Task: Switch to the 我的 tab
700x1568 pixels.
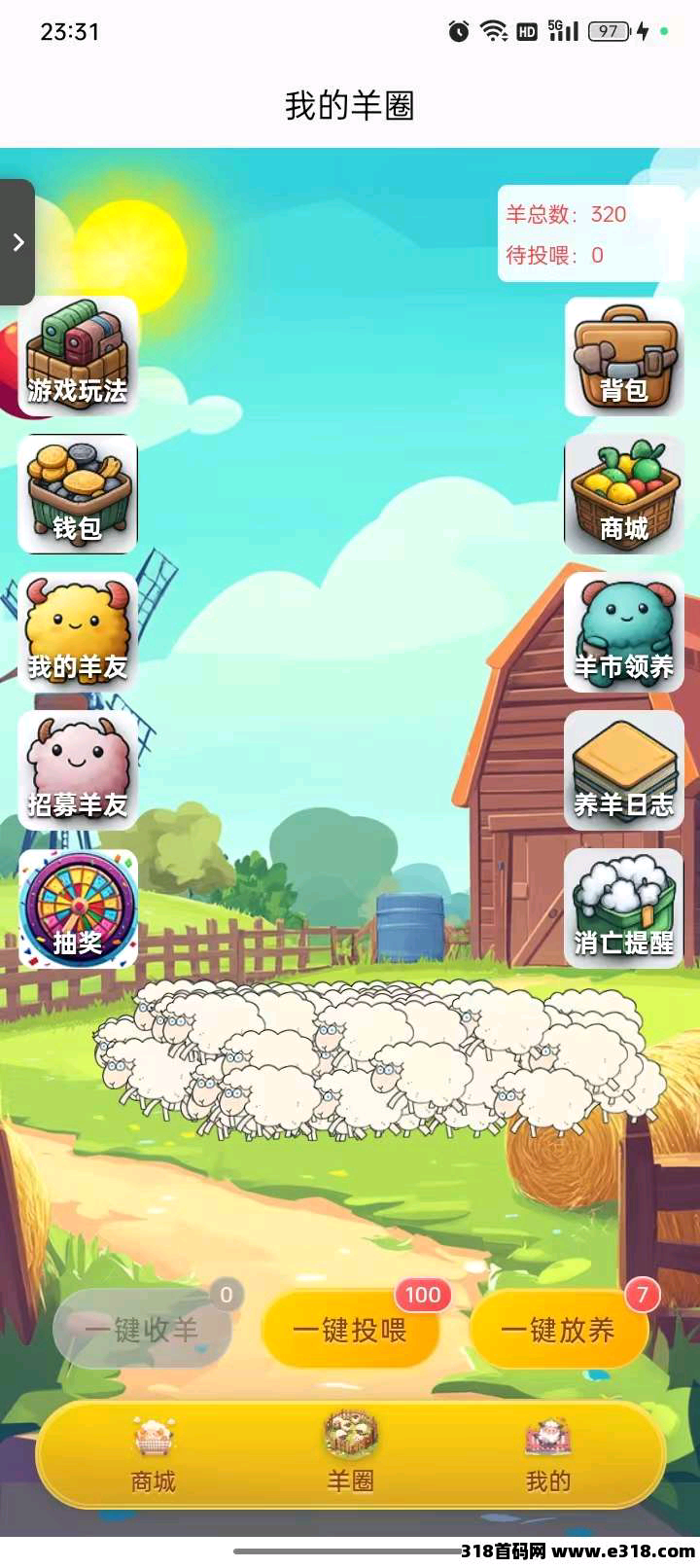Action: [547, 1455]
